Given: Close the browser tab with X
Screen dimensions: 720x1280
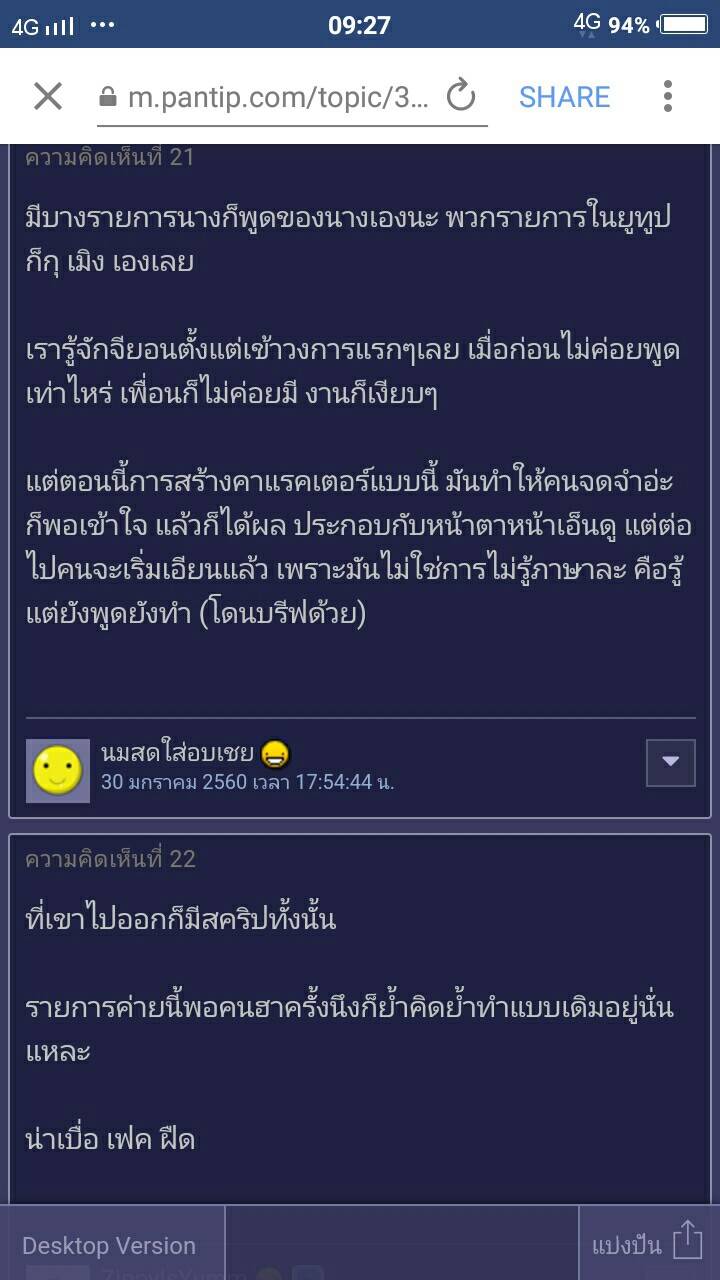Looking at the screenshot, I should [47, 97].
